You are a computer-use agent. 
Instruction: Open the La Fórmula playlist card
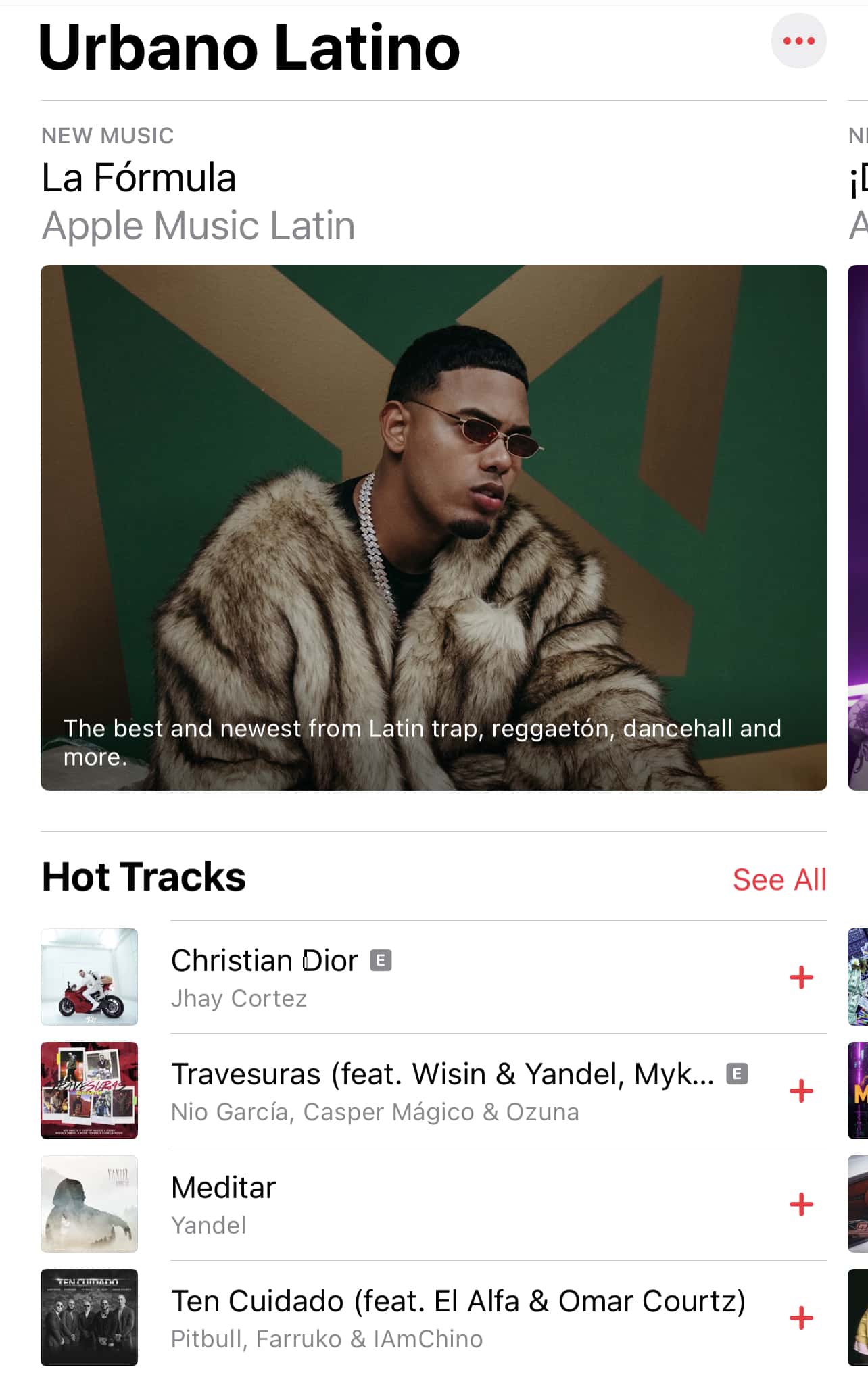point(433,527)
